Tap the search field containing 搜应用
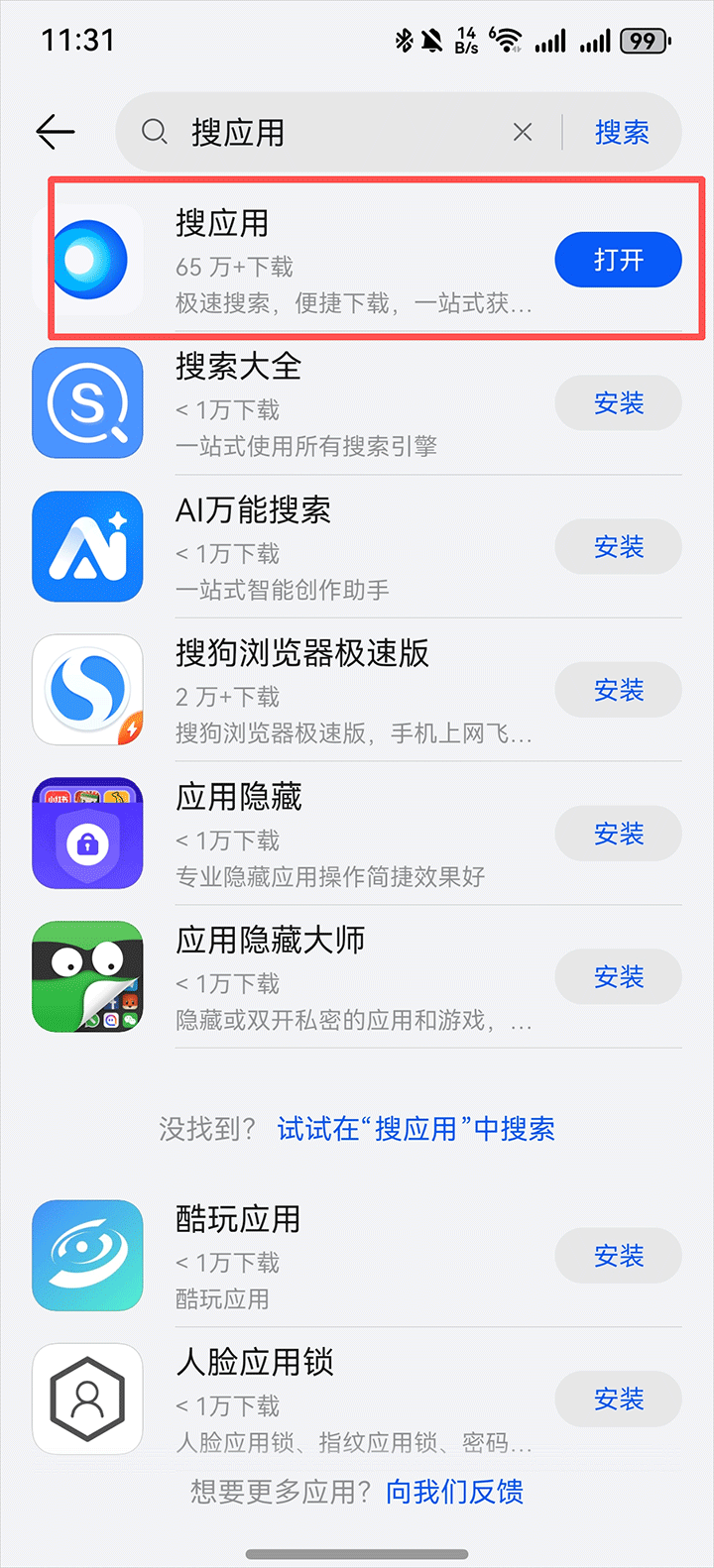The height and width of the screenshot is (1568, 714). click(337, 132)
